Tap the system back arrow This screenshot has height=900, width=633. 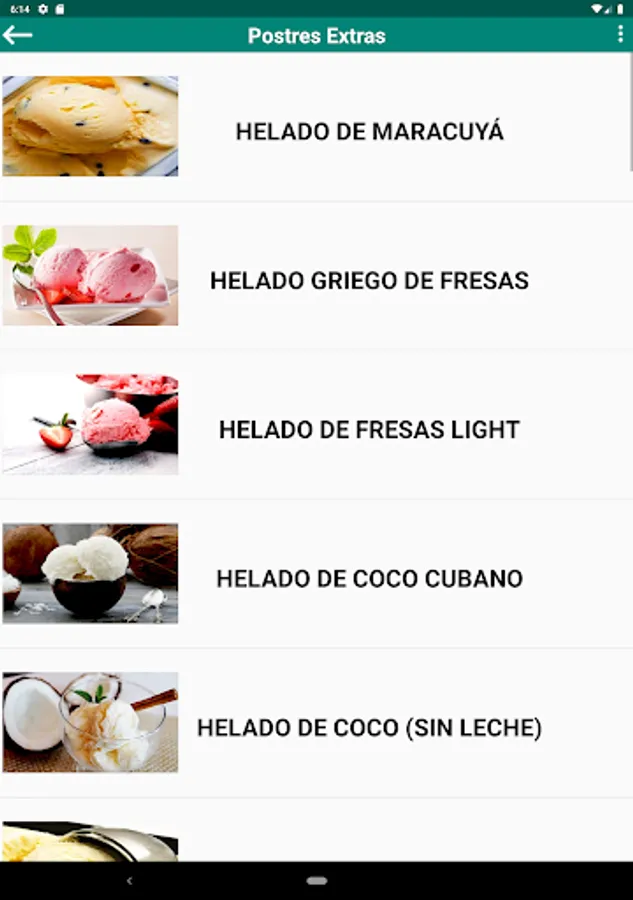129,881
